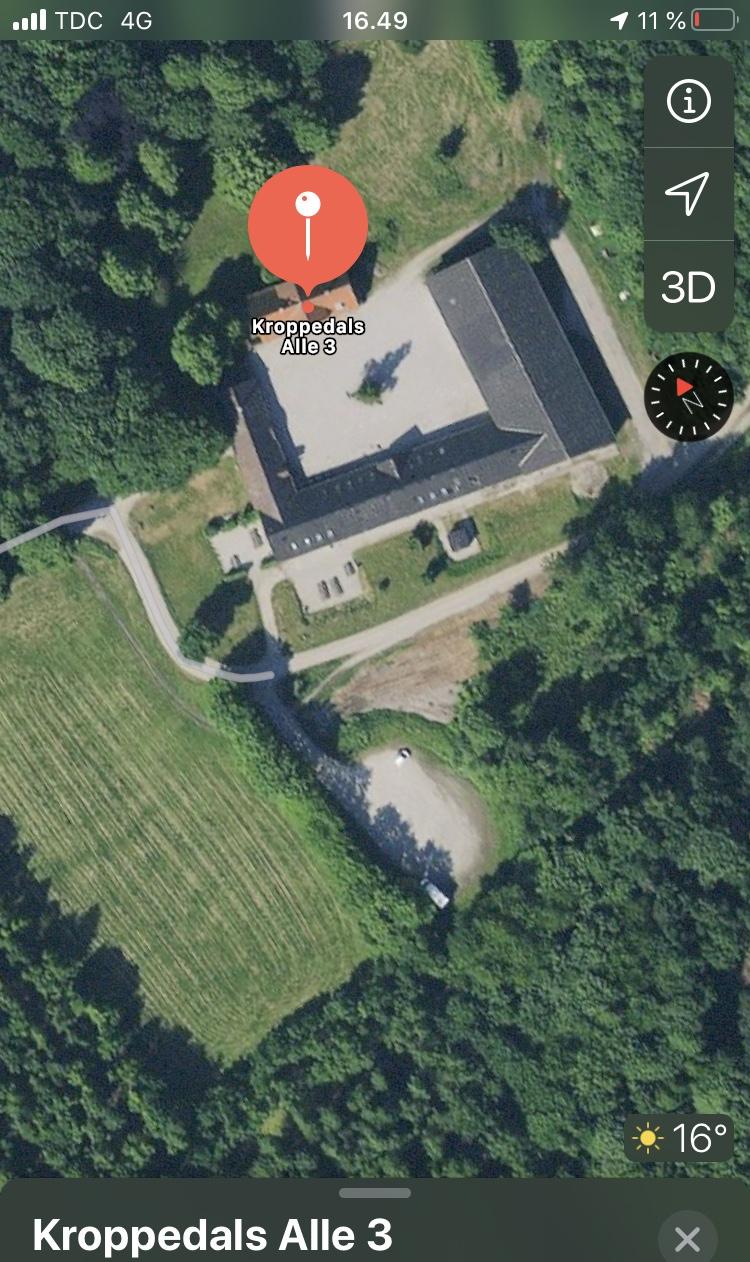
Task: Tap the compass to reset north
Action: [x=689, y=396]
